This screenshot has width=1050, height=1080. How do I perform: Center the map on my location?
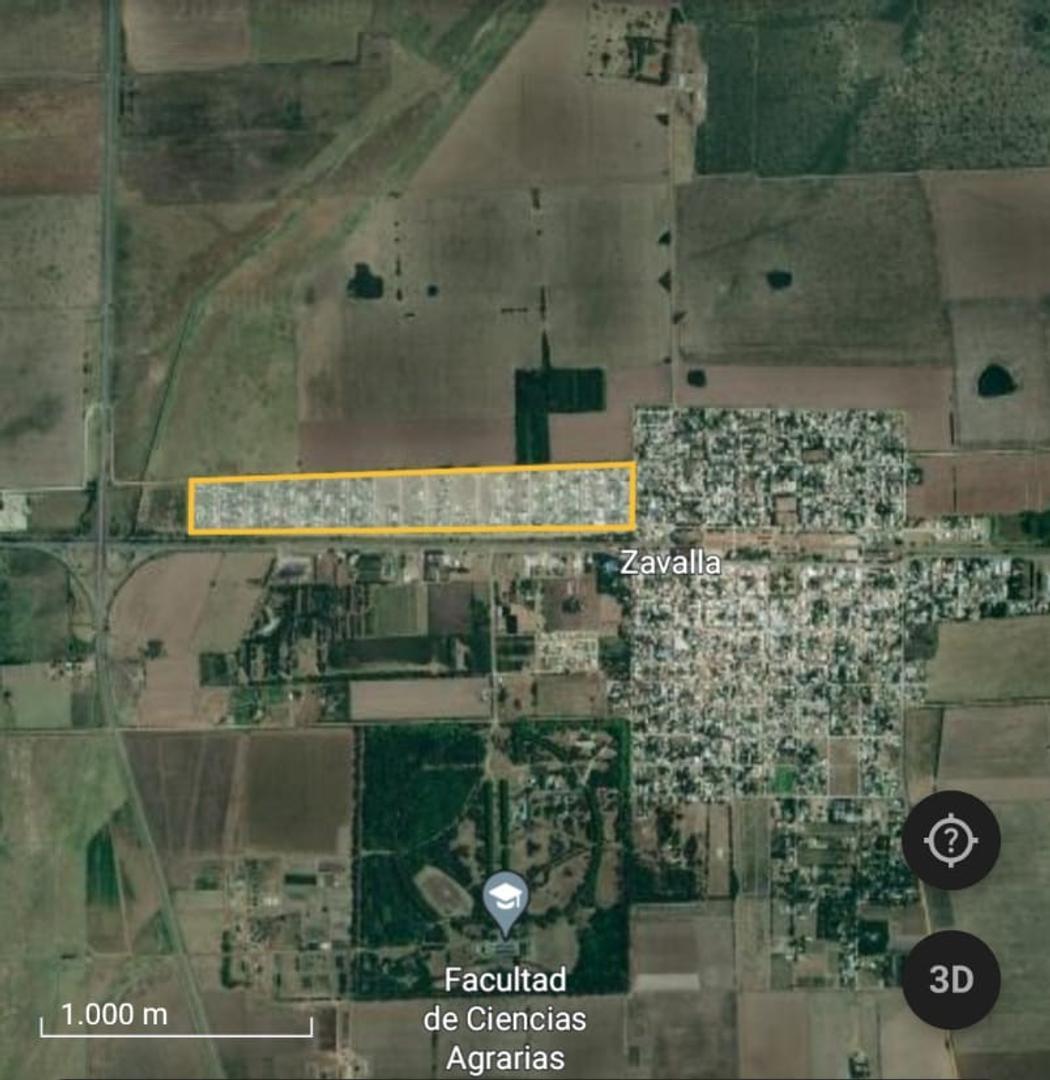[950, 841]
